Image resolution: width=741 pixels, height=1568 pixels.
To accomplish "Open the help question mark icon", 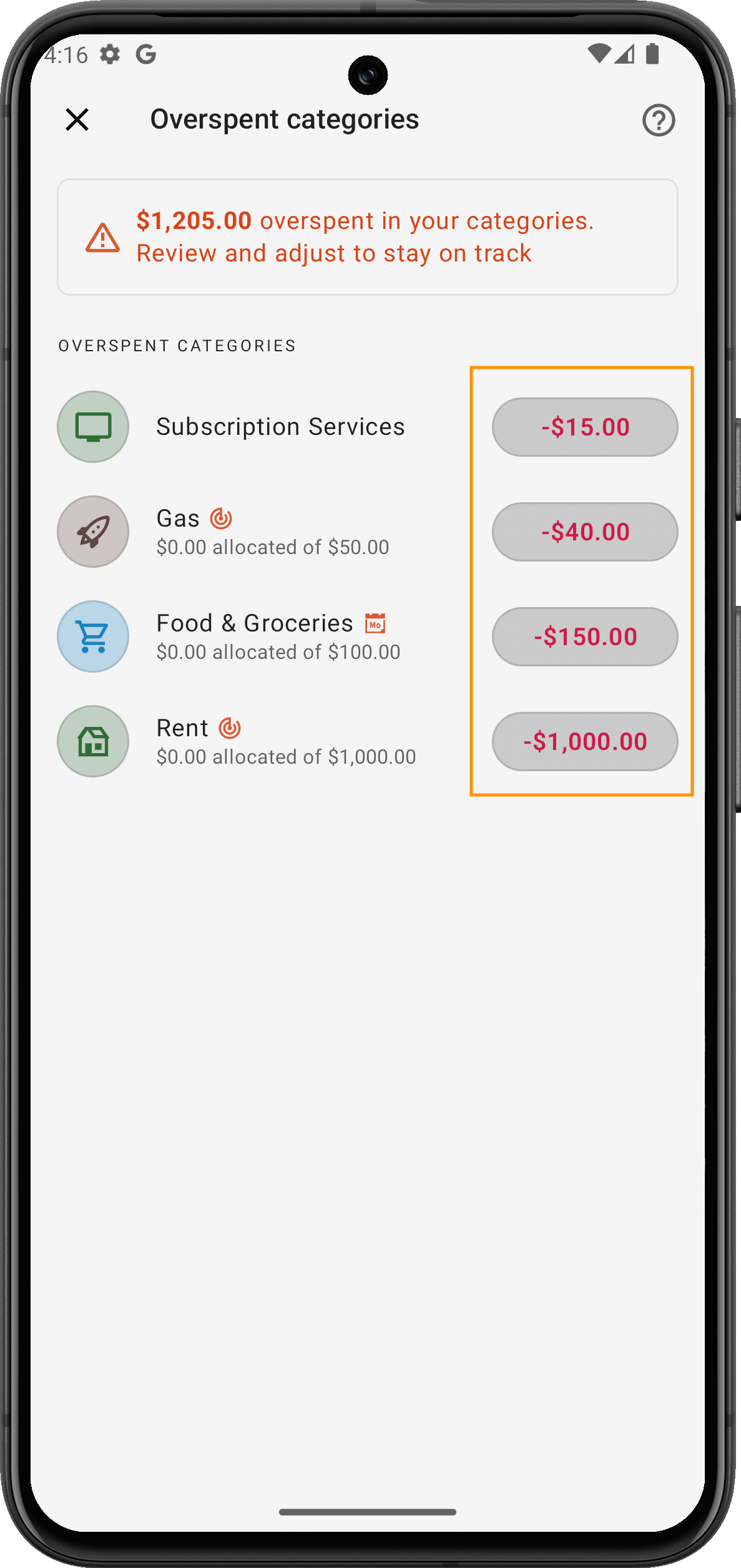I will point(659,120).
